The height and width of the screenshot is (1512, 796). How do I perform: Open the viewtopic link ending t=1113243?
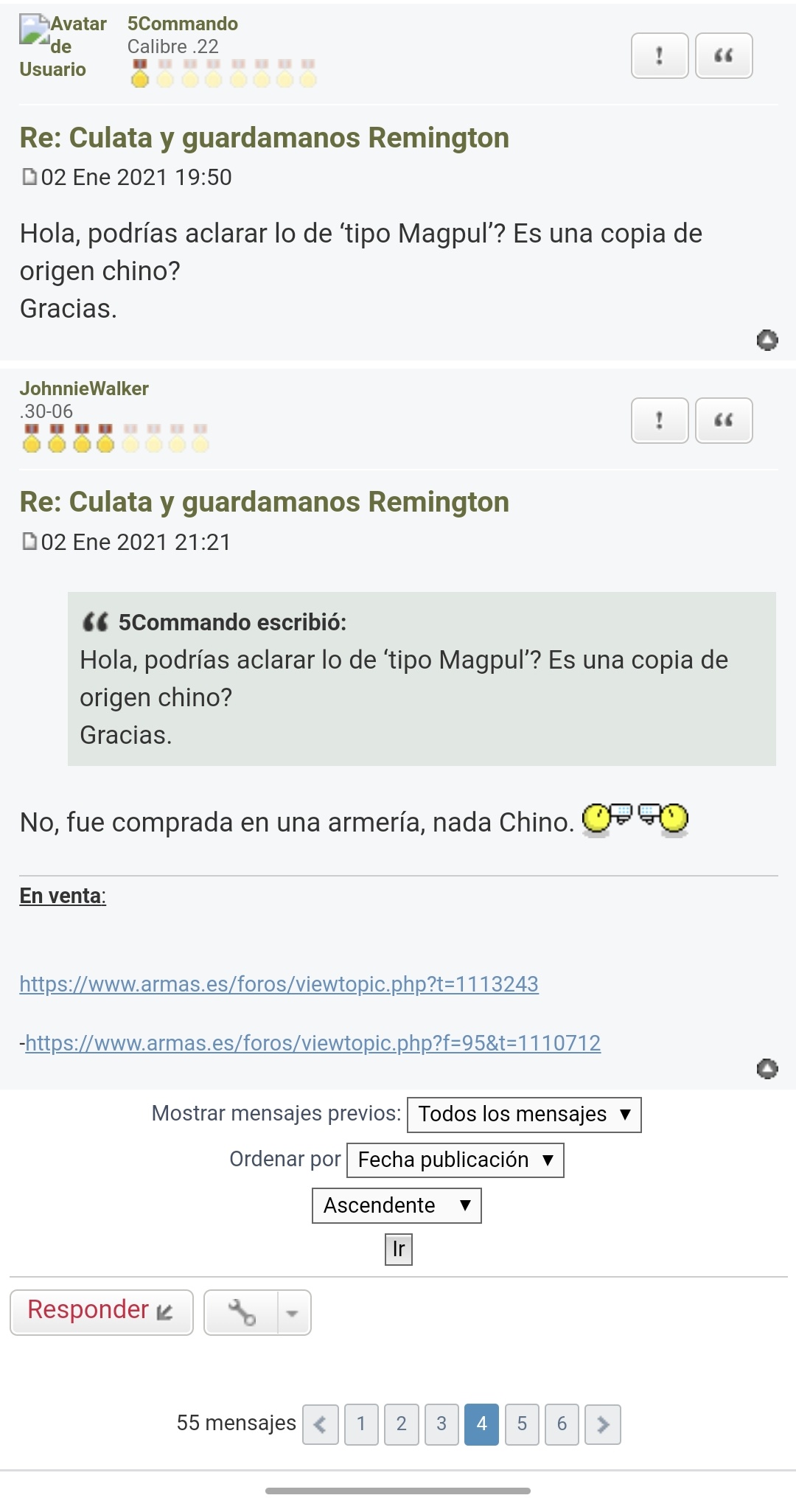(279, 984)
